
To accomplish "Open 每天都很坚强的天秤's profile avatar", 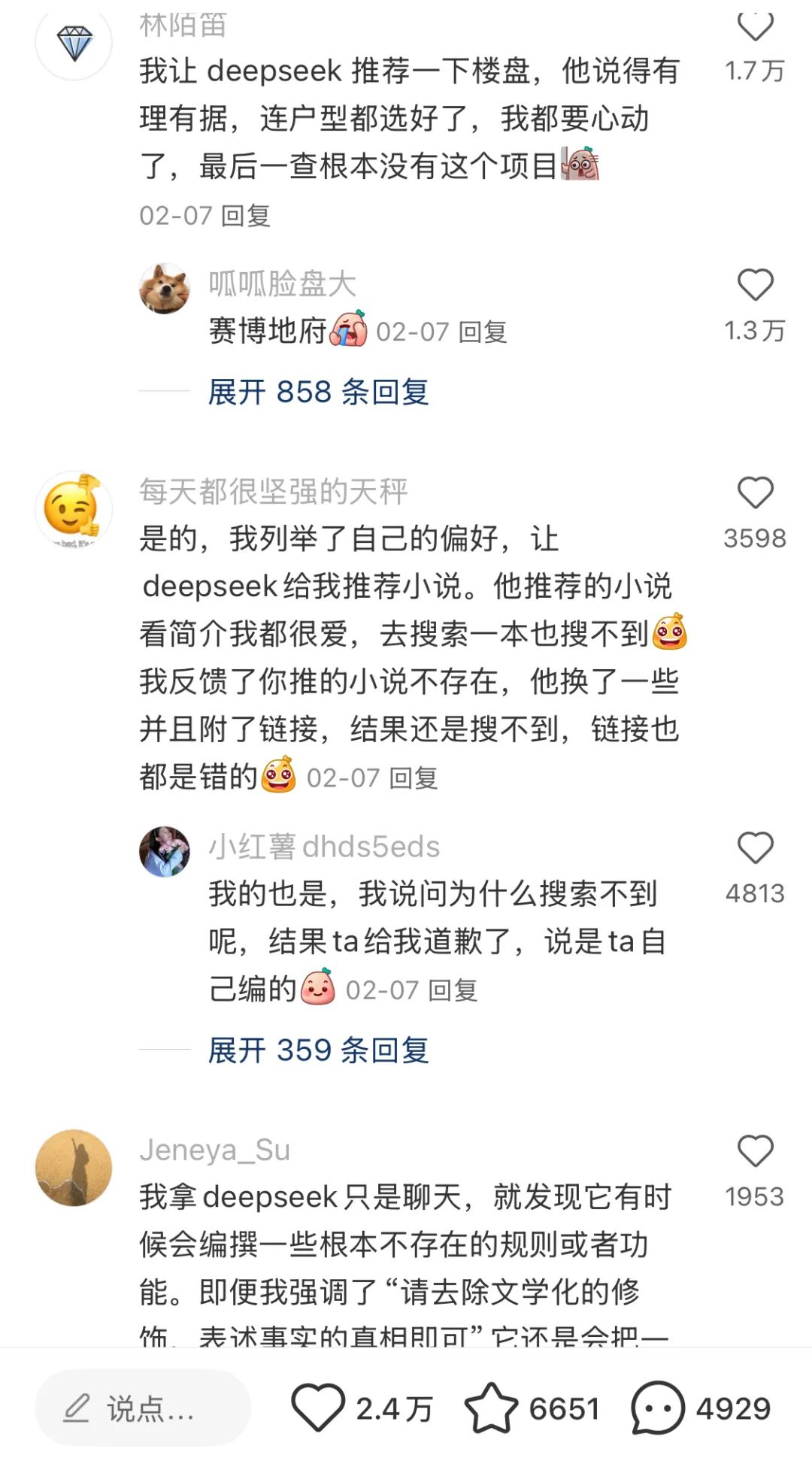I will [x=74, y=510].
